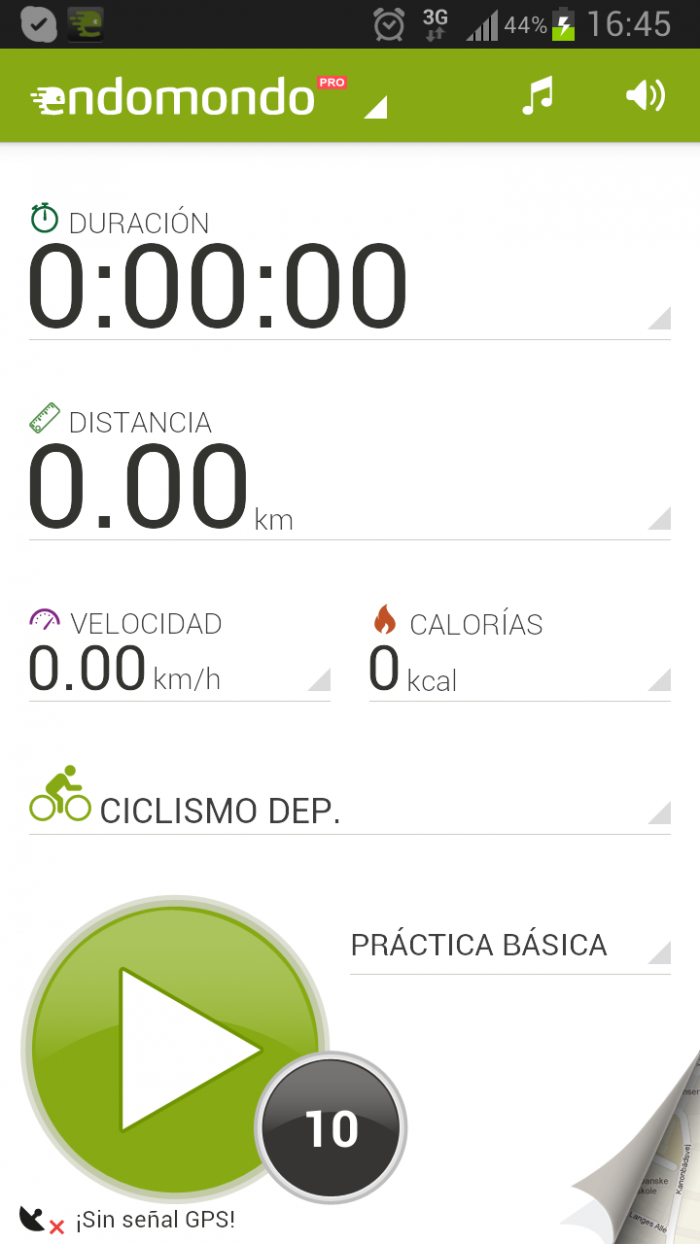This screenshot has width=700, height=1244.
Task: Open the music note icon
Action: coord(537,96)
